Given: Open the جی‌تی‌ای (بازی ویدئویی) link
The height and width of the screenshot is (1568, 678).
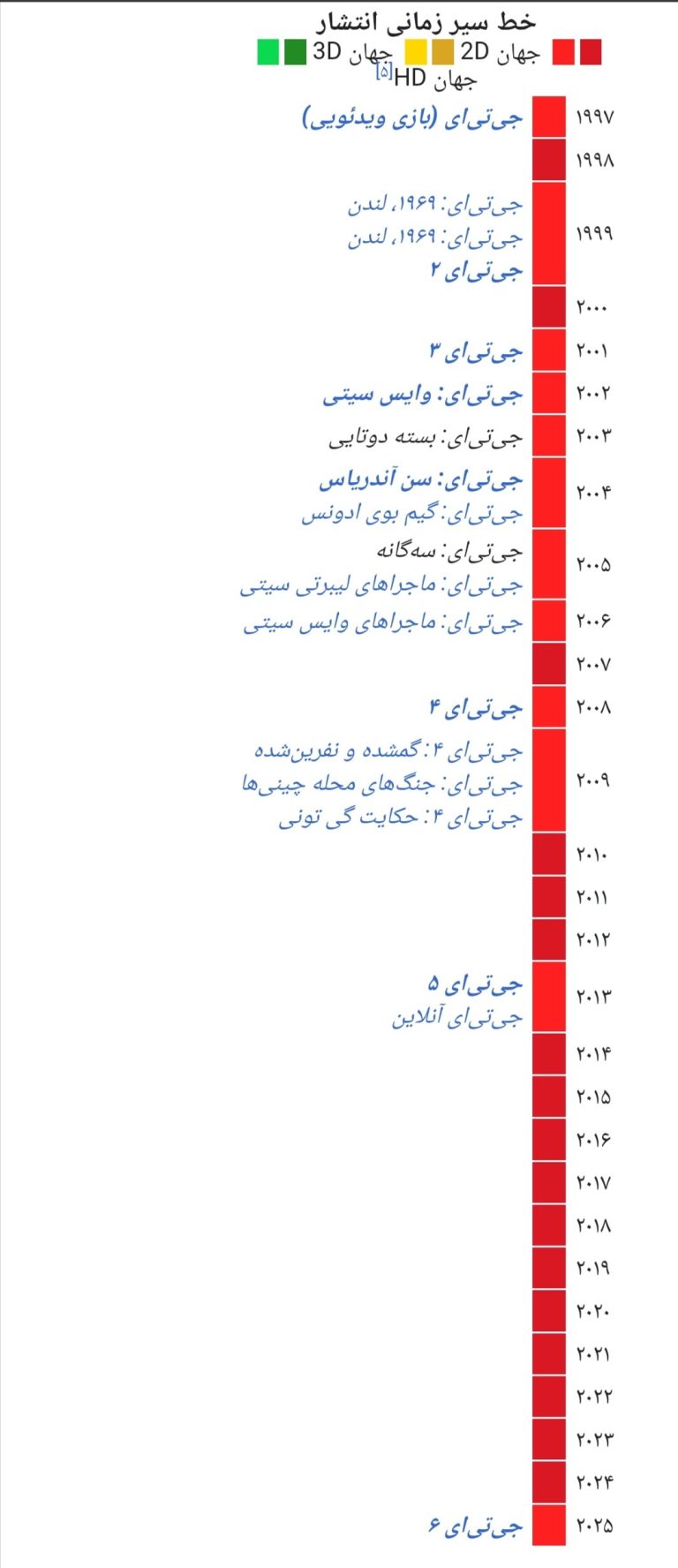Looking at the screenshot, I should (x=412, y=118).
